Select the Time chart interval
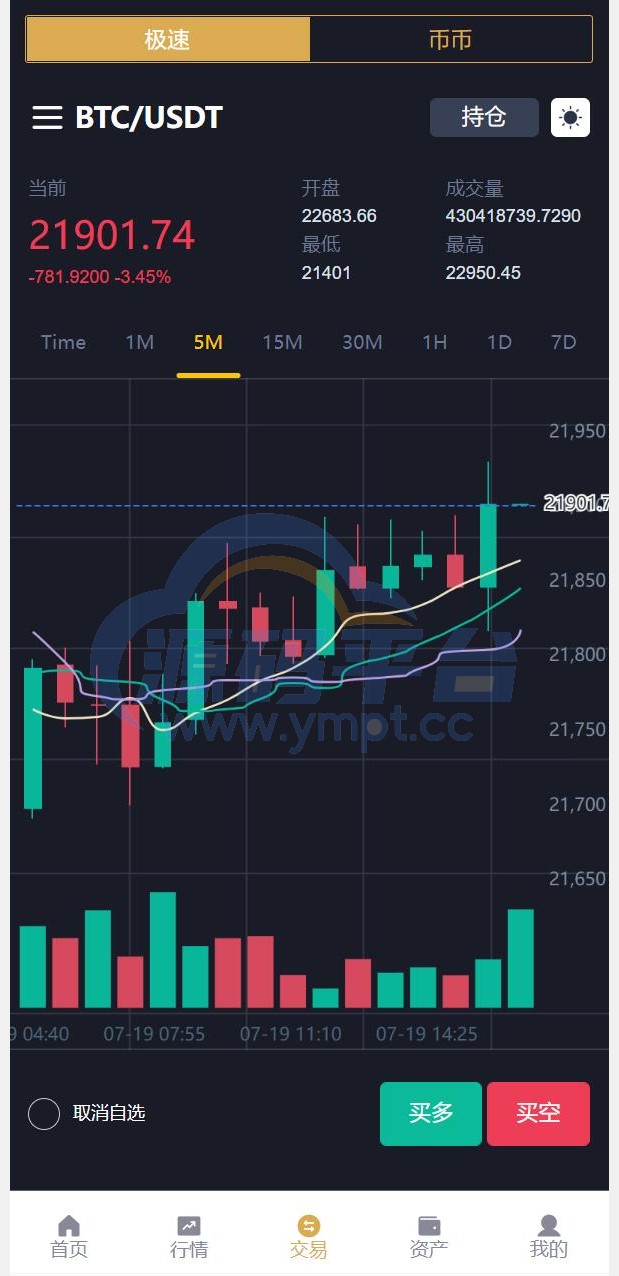619x1276 pixels. [63, 342]
